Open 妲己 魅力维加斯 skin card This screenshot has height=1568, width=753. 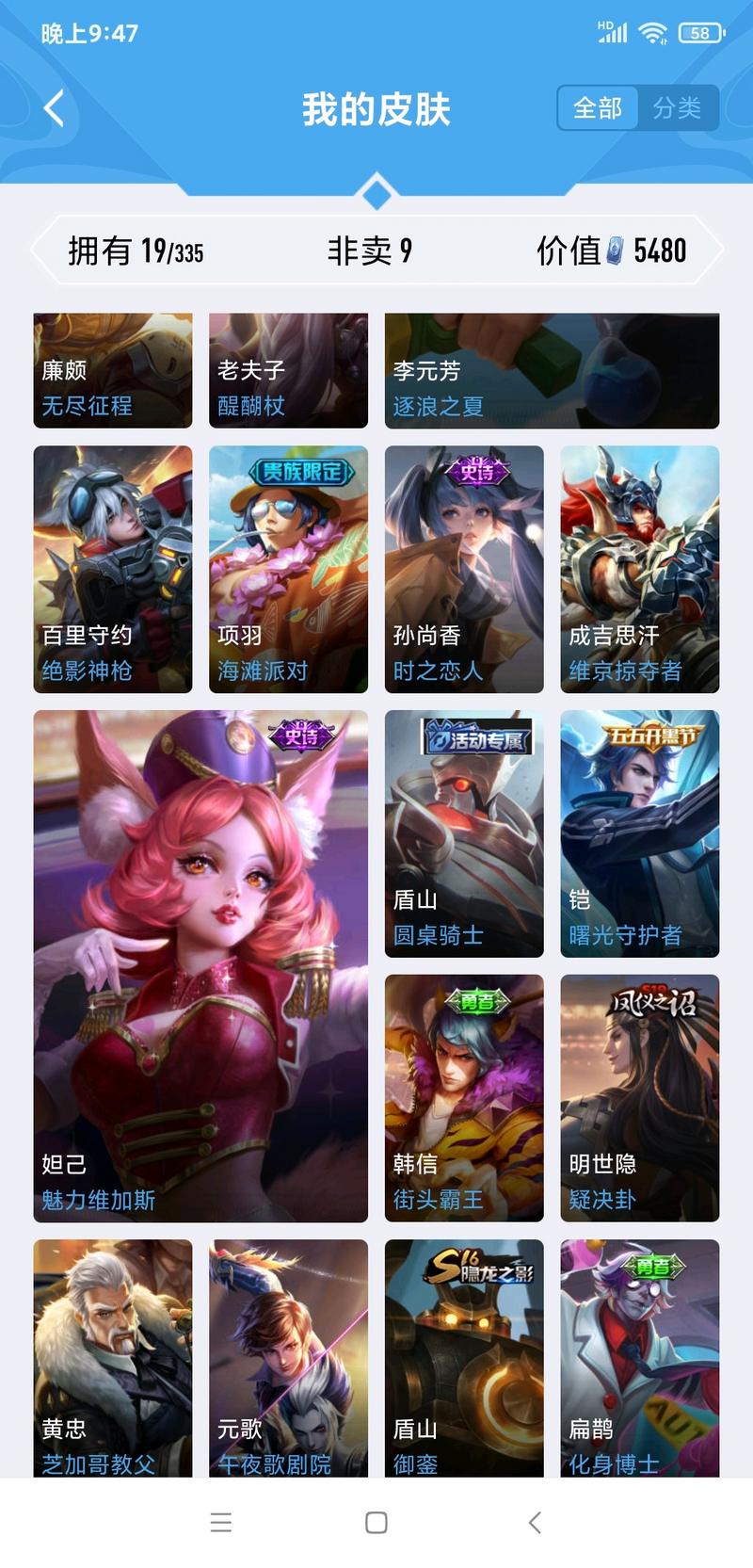point(200,965)
